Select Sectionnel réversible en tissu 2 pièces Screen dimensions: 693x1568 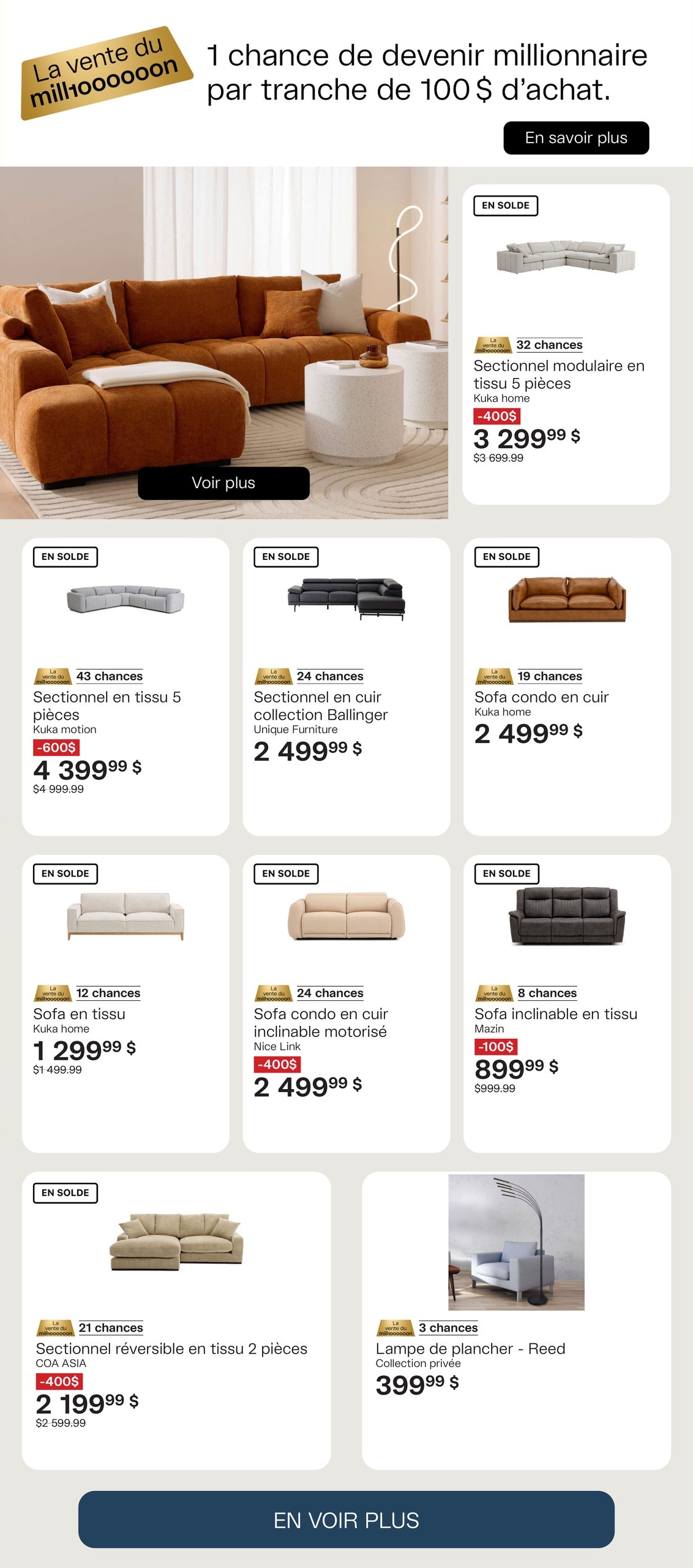[x=171, y=1348]
